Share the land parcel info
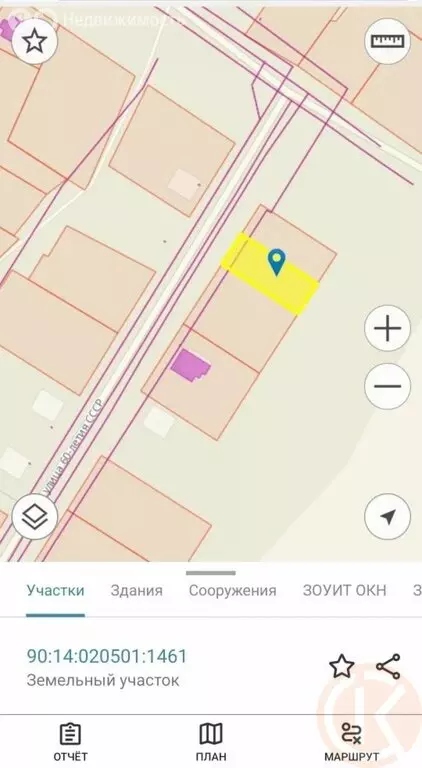422x768 pixels. click(388, 667)
